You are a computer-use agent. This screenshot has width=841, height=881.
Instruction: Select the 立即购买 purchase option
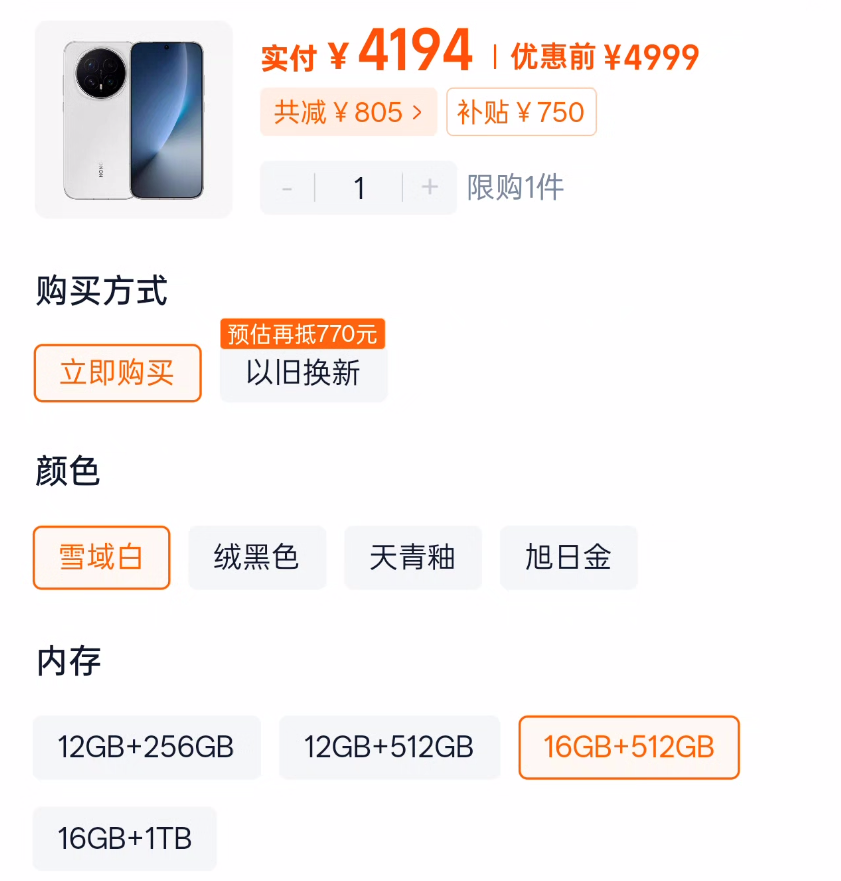coord(117,373)
